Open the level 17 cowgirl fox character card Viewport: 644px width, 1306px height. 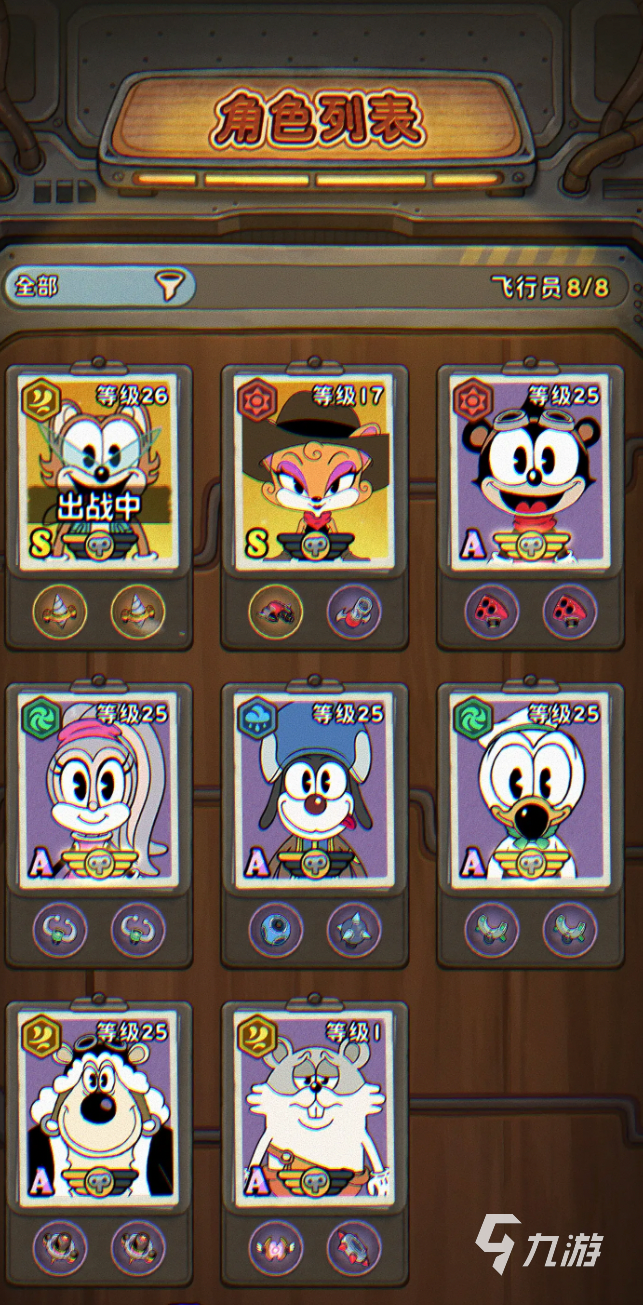tap(314, 472)
